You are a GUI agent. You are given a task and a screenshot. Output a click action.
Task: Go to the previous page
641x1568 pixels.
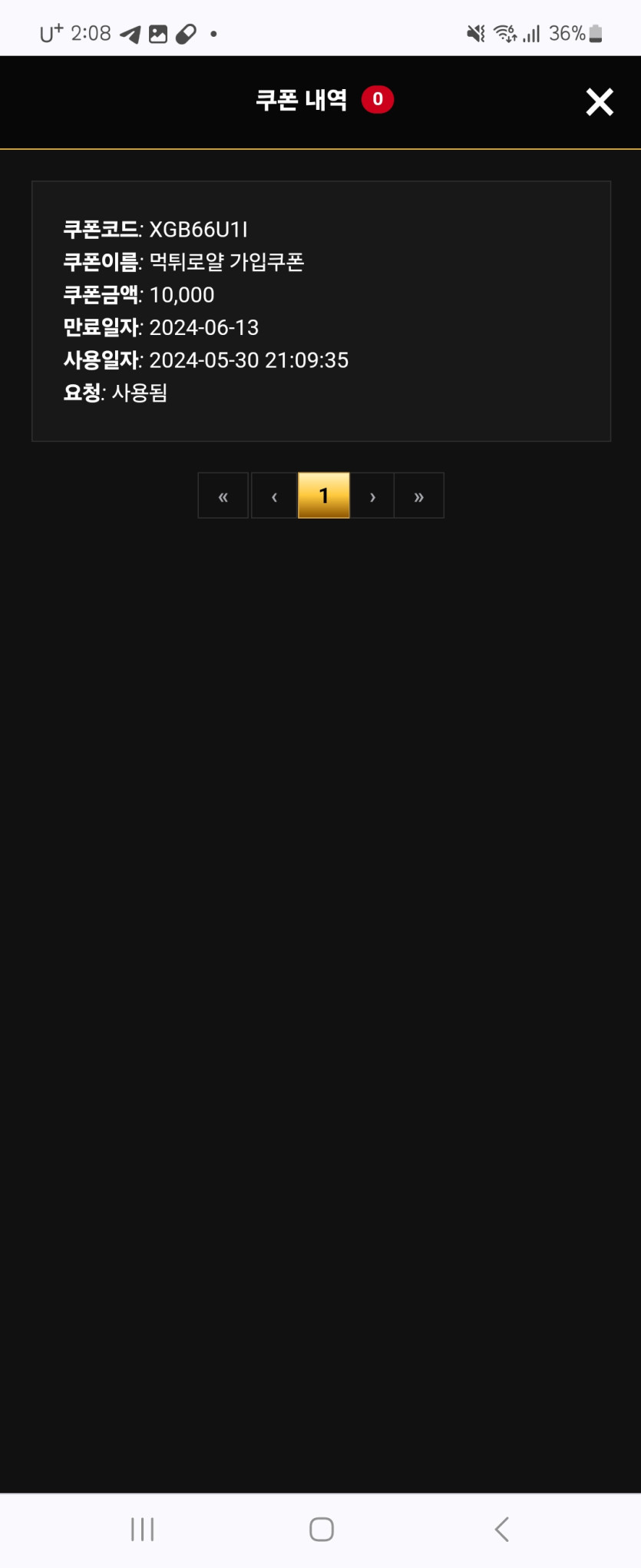pyautogui.click(x=274, y=496)
